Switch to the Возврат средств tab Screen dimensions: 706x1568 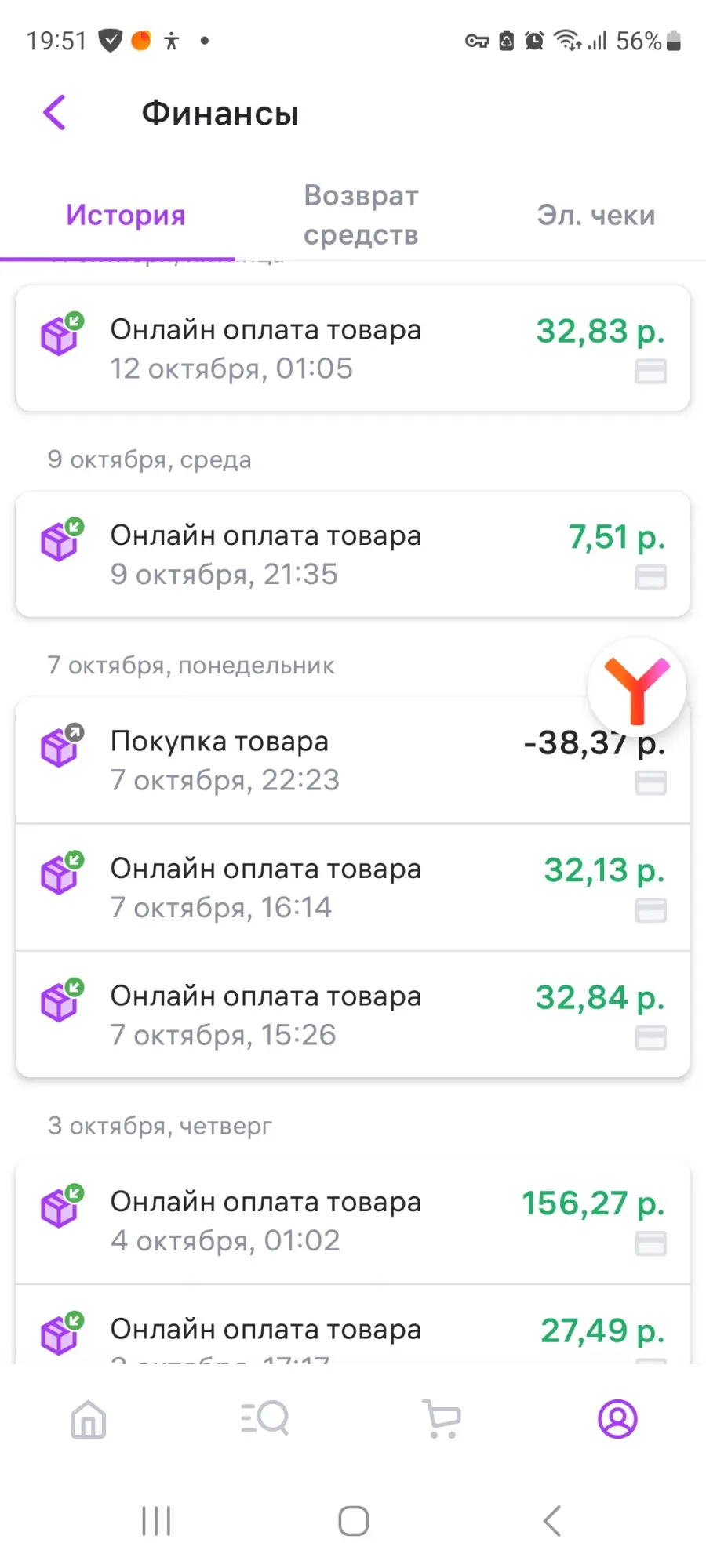(361, 215)
